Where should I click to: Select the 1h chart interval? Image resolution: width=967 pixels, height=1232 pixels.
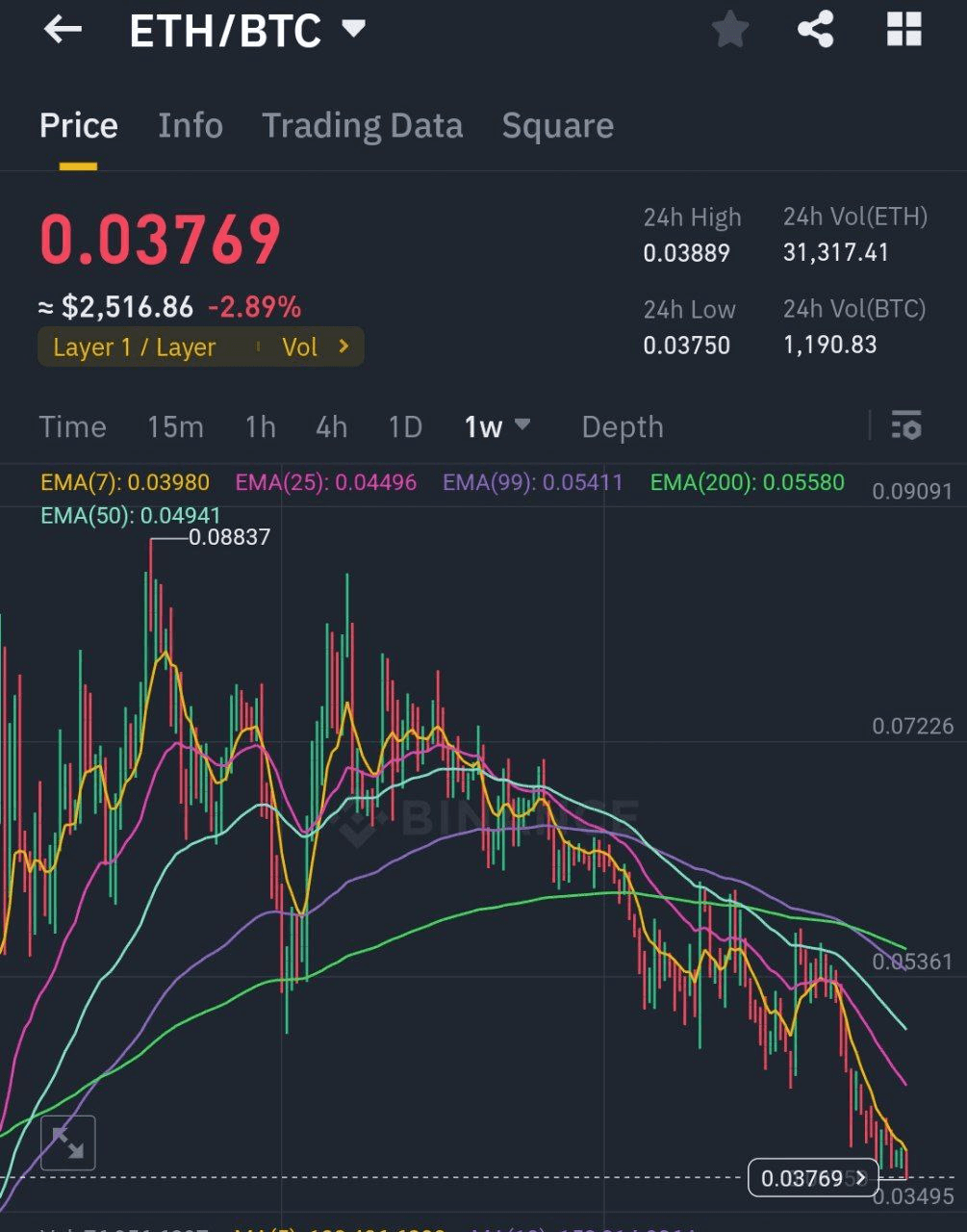[x=260, y=427]
